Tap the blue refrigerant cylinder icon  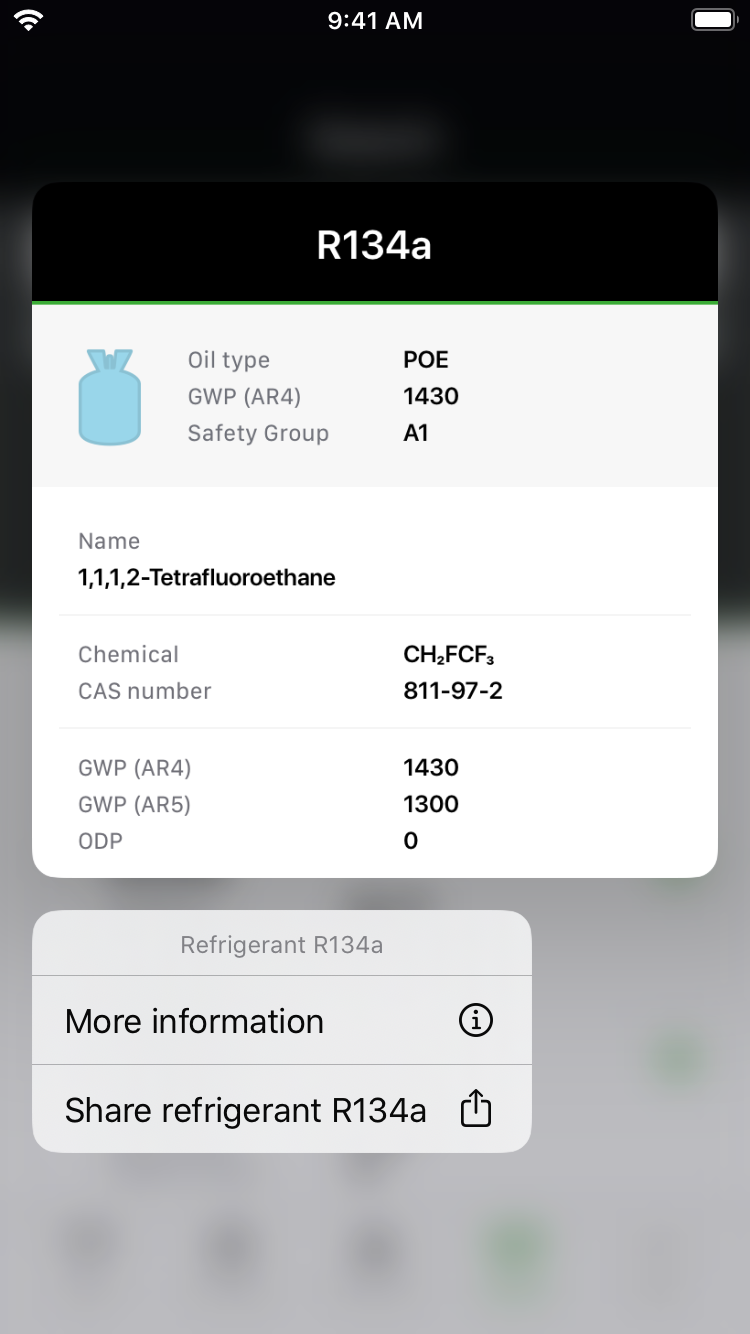[x=111, y=395]
